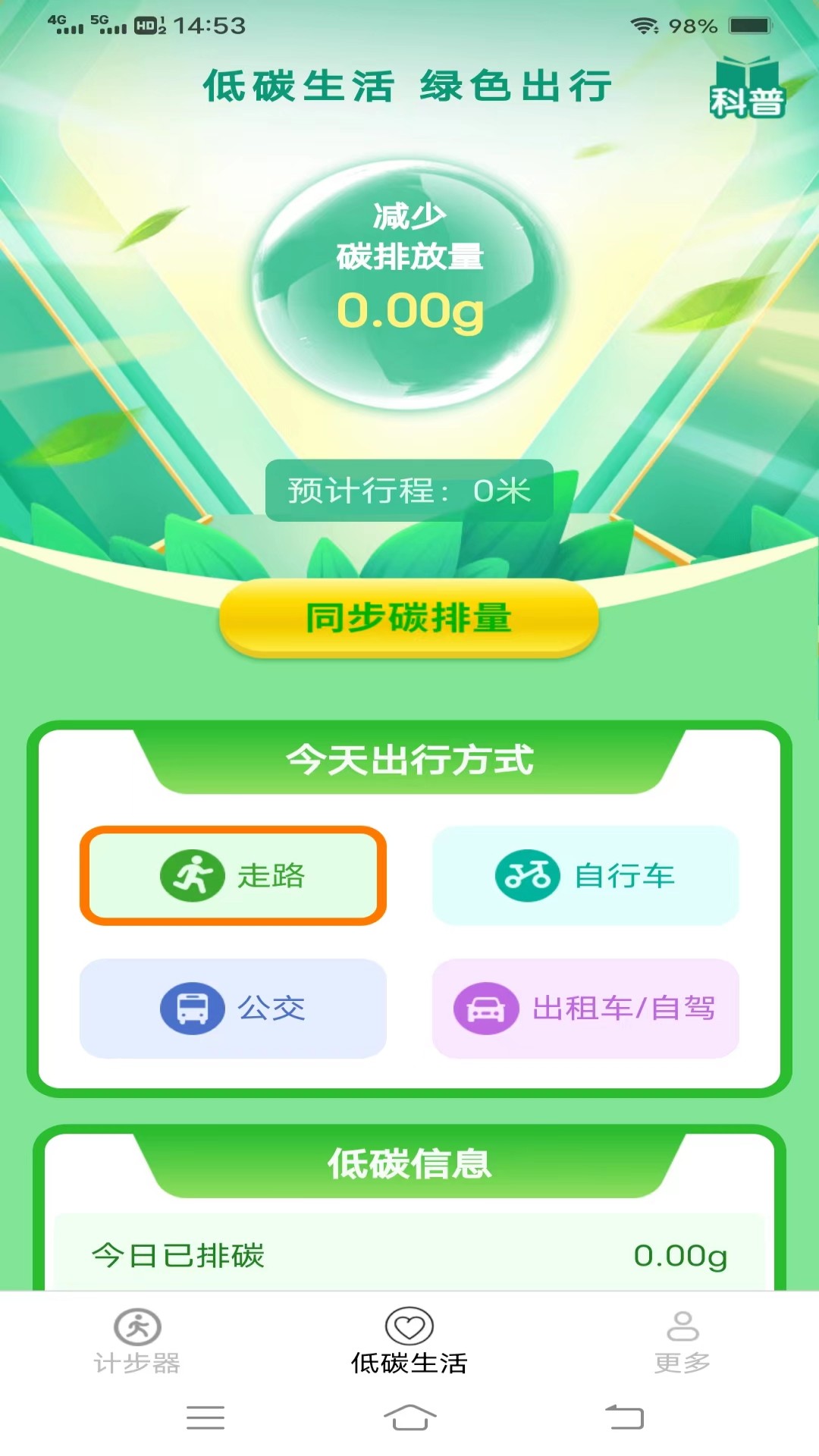This screenshot has height=1456, width=819.
Task: Tap the blue bus icon in 公交 option
Action: point(191,1009)
